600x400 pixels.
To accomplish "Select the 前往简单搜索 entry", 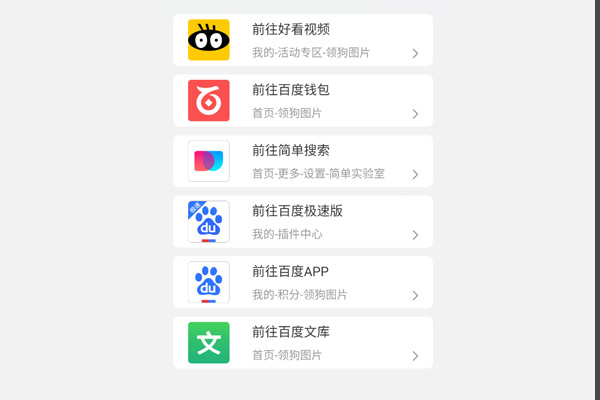I will 302,161.
